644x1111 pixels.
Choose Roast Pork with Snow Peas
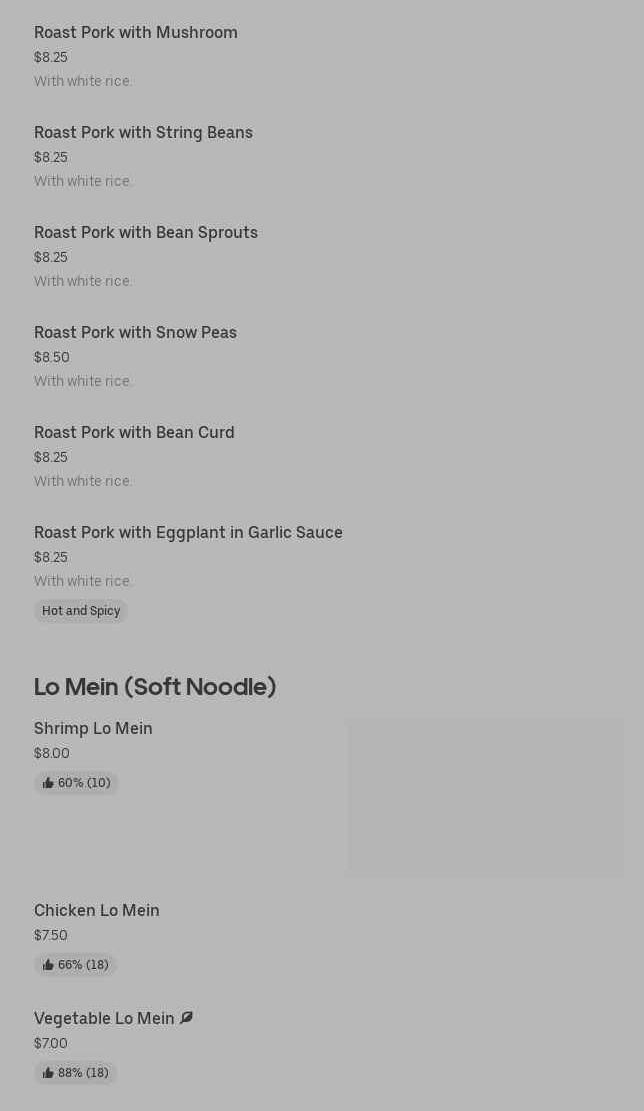[x=135, y=333]
